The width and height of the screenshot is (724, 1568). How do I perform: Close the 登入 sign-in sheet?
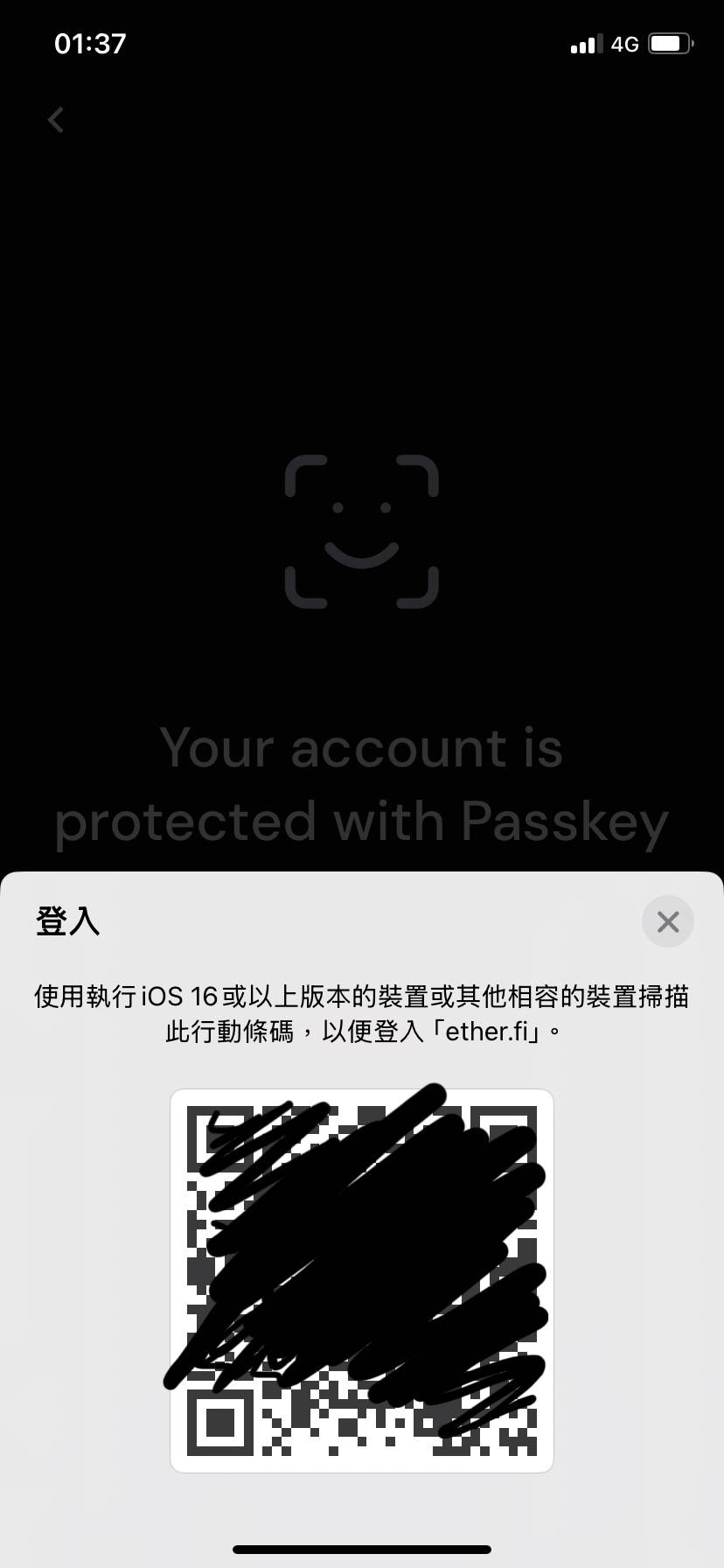coord(667,921)
